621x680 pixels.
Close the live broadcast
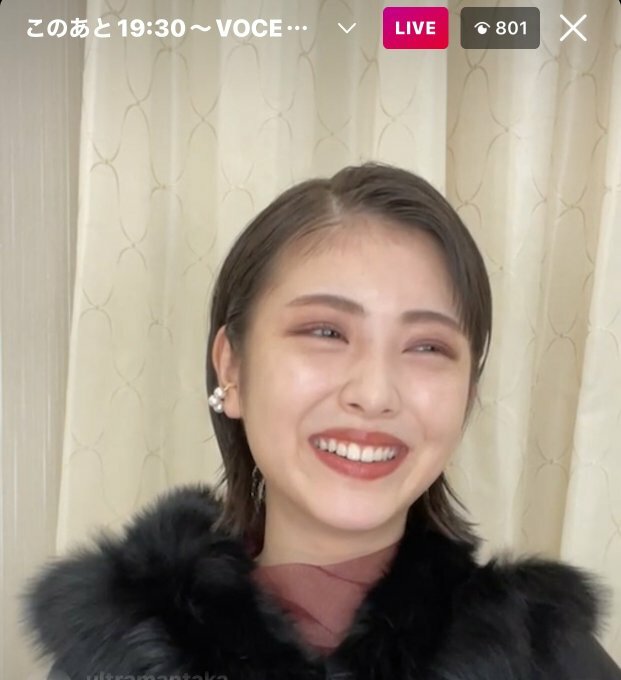573,28
